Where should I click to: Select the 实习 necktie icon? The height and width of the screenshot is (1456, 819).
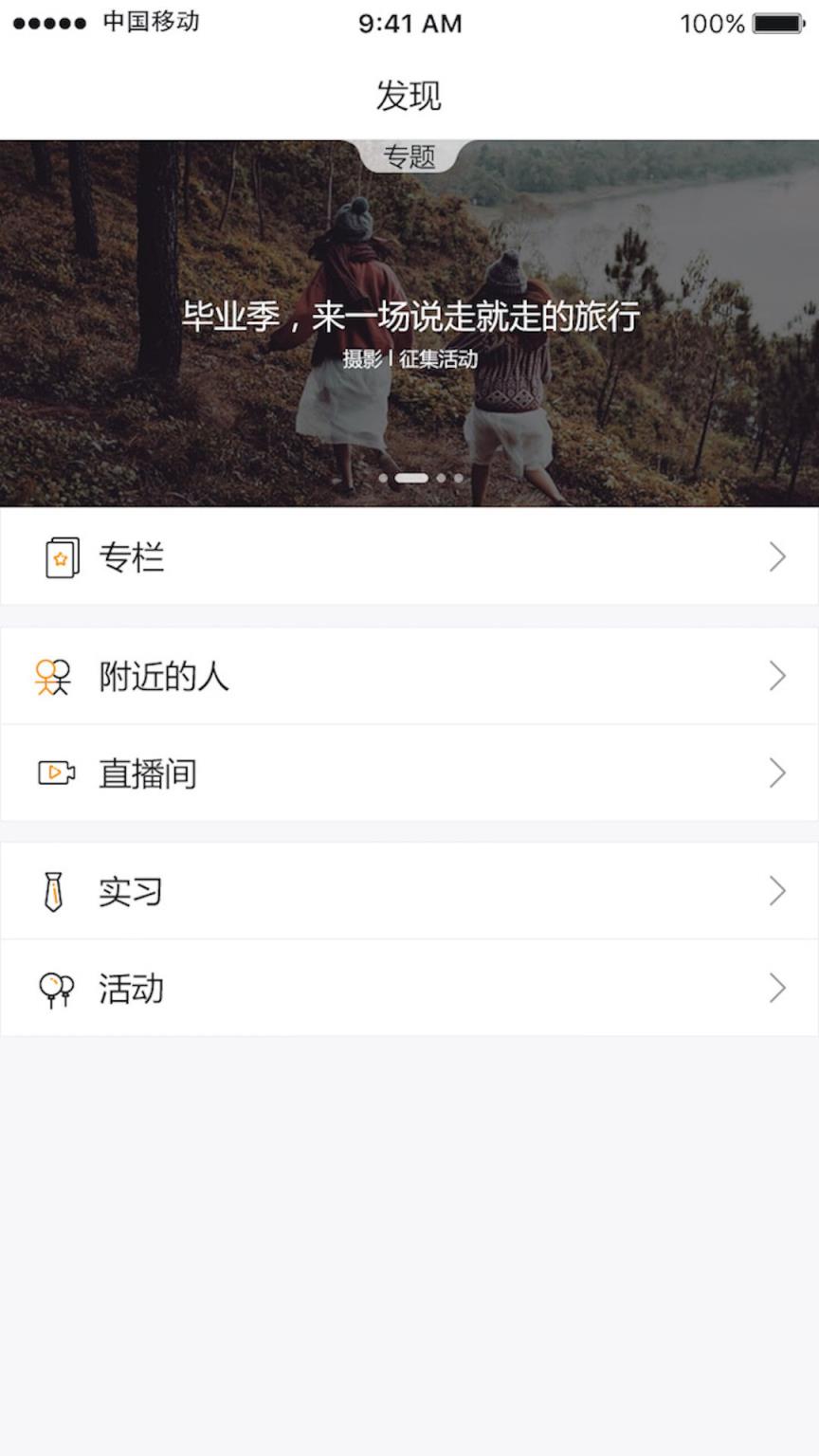(55, 890)
